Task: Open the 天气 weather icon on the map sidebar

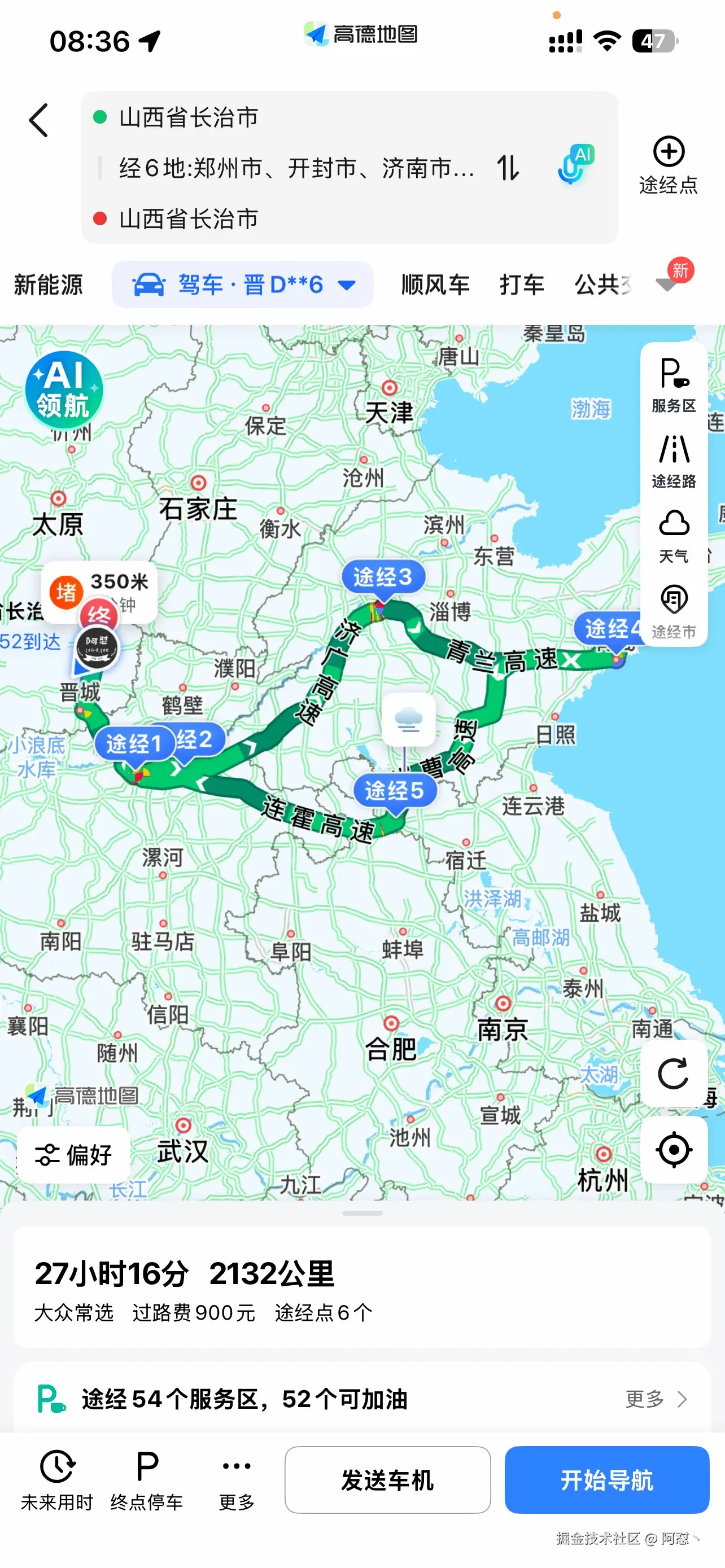Action: (674, 531)
